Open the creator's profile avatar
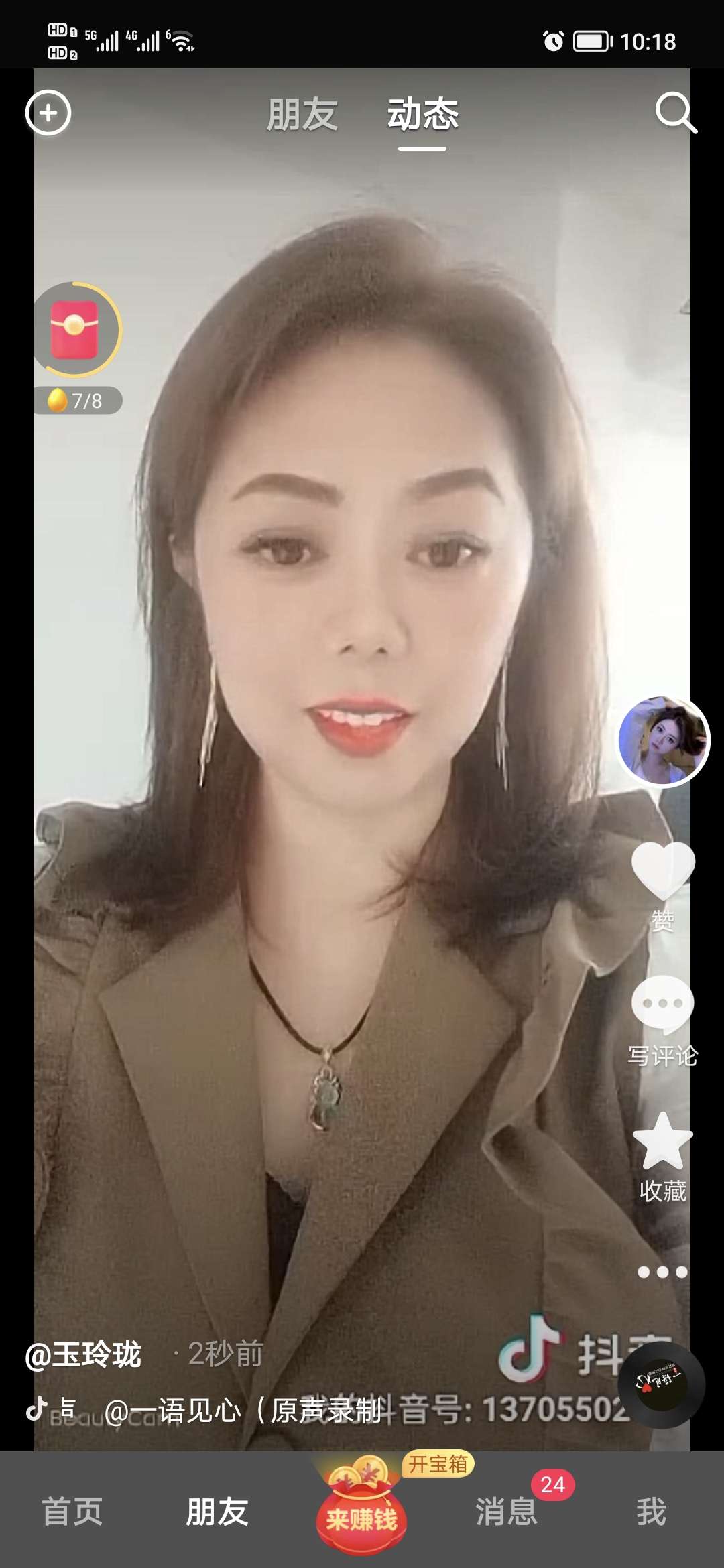 click(x=663, y=740)
